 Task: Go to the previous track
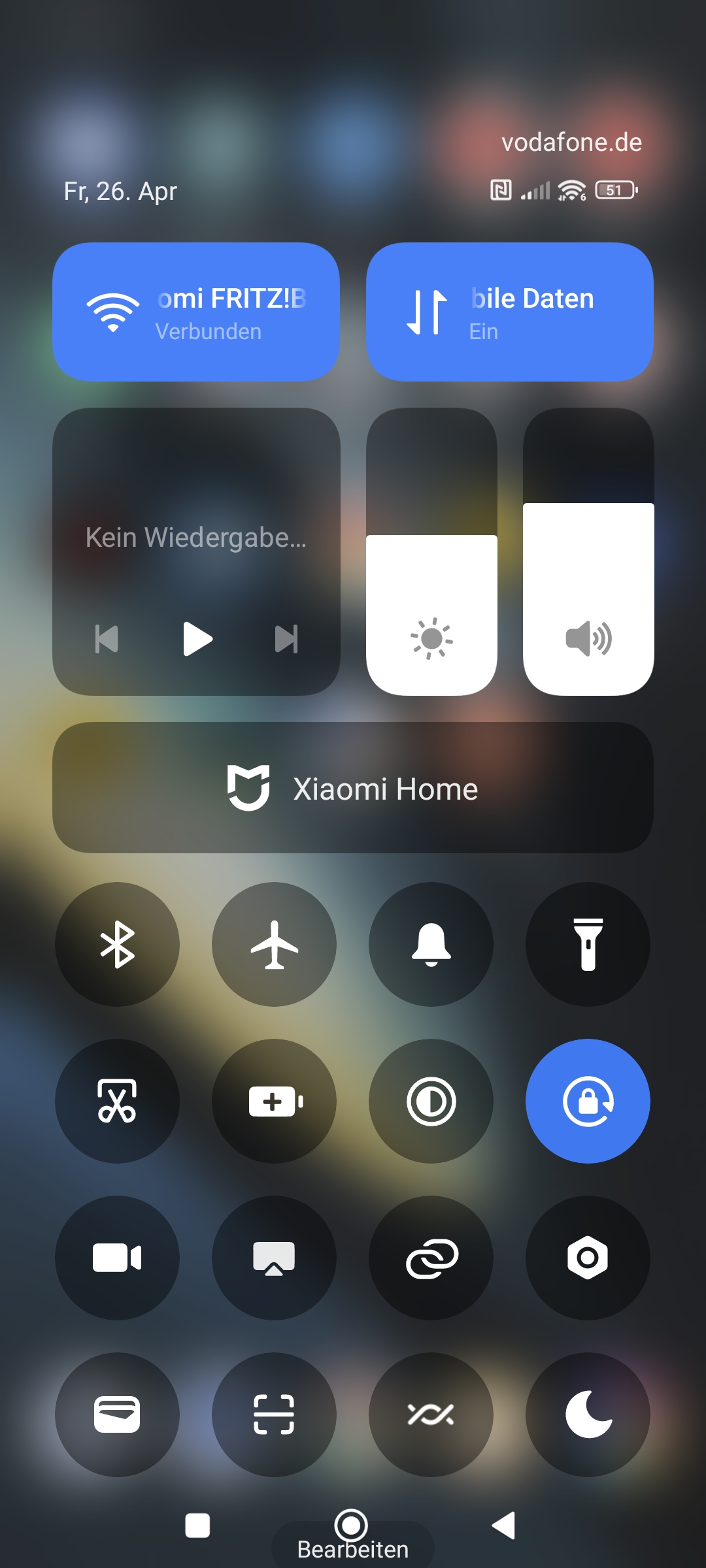point(107,639)
